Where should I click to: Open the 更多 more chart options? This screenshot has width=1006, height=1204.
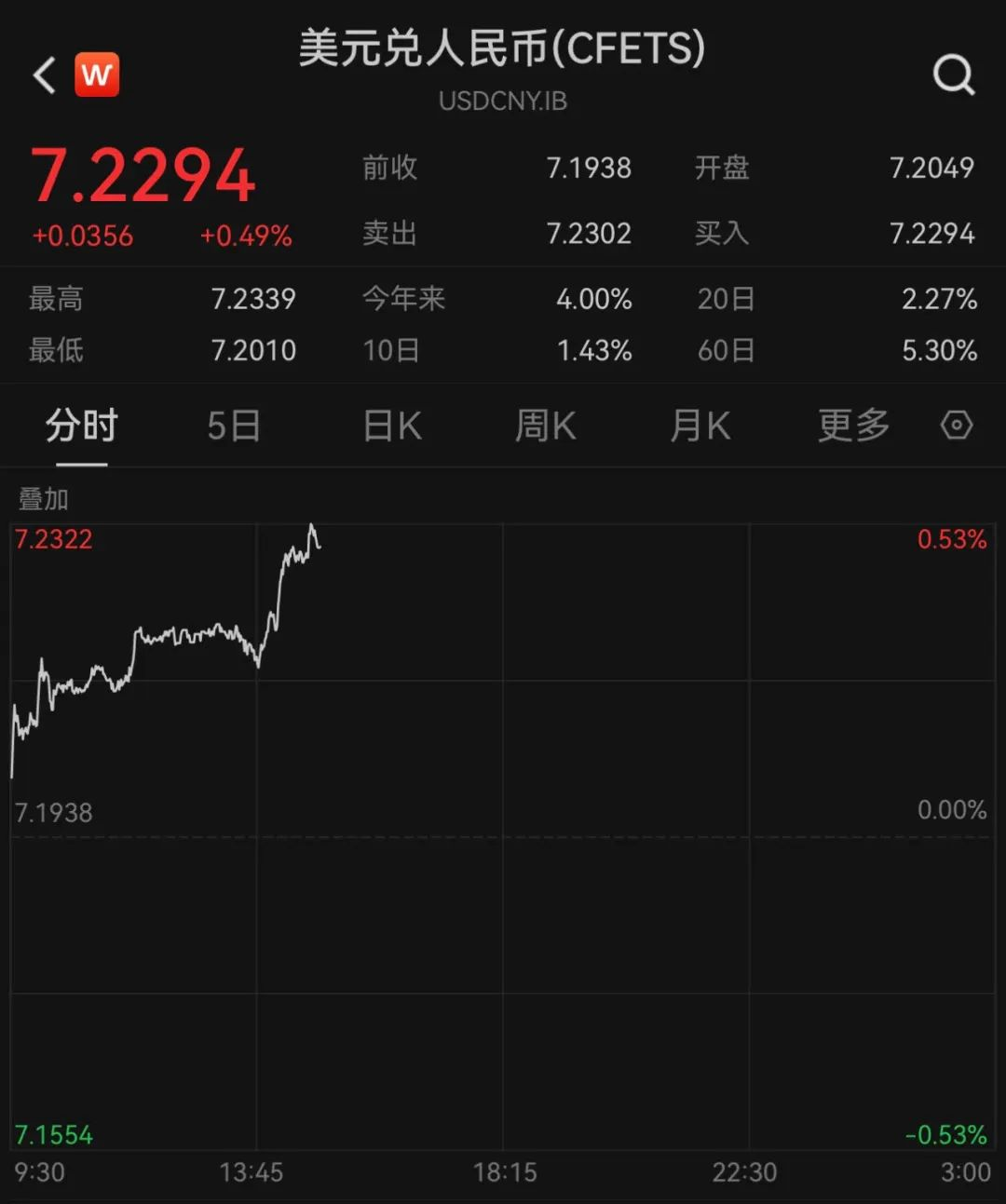[853, 426]
